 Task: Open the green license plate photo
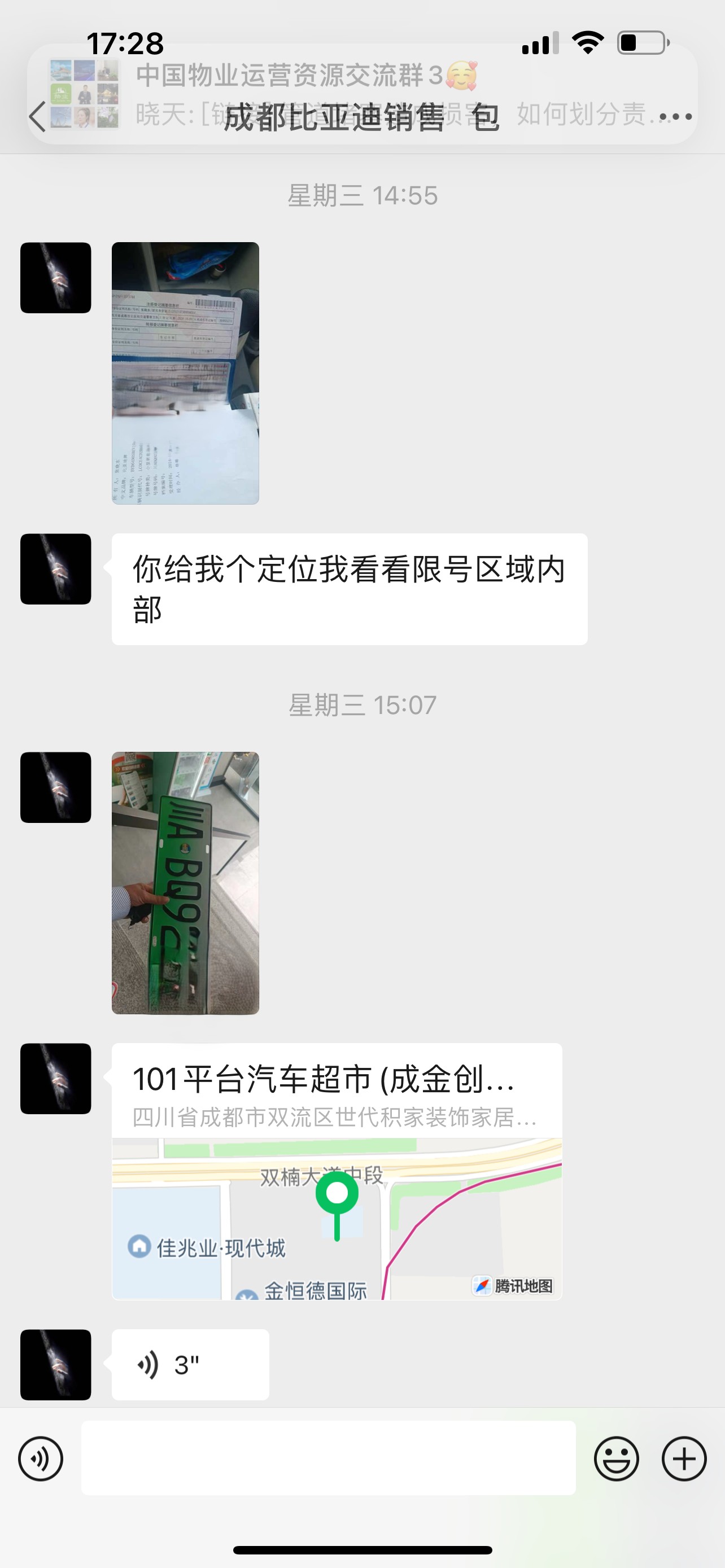pyautogui.click(x=185, y=883)
